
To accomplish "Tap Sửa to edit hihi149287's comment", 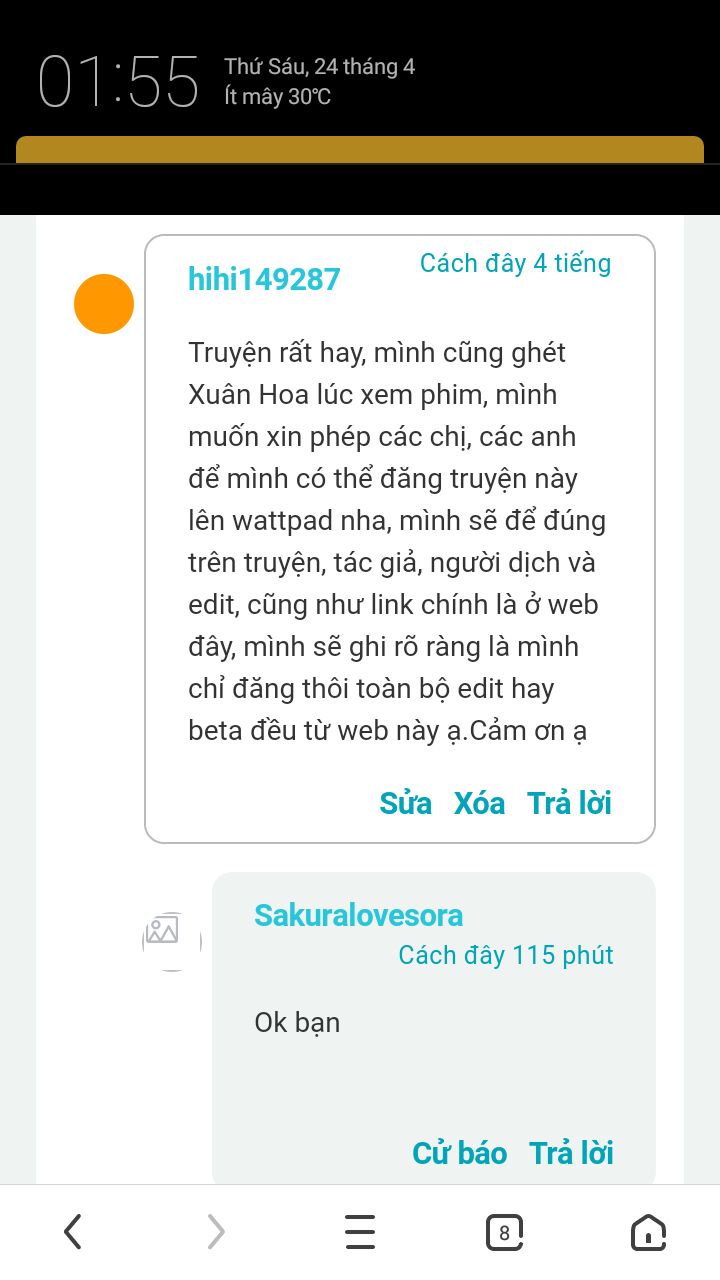I will 405,803.
